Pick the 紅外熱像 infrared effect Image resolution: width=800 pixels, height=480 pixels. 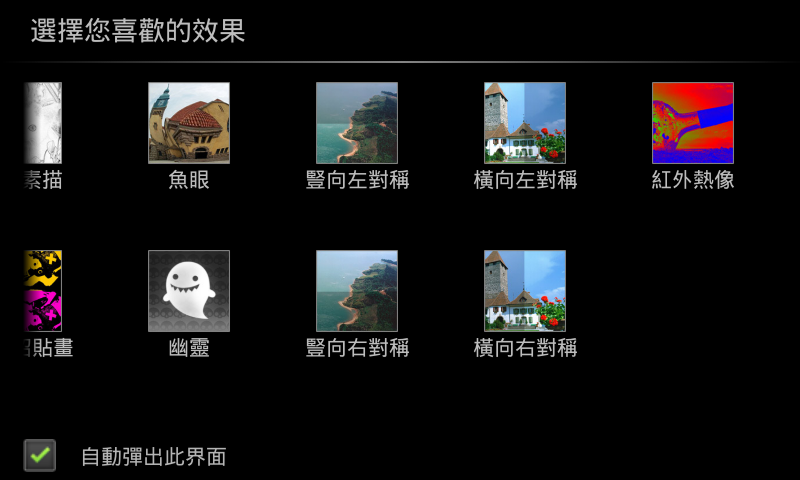click(x=693, y=123)
